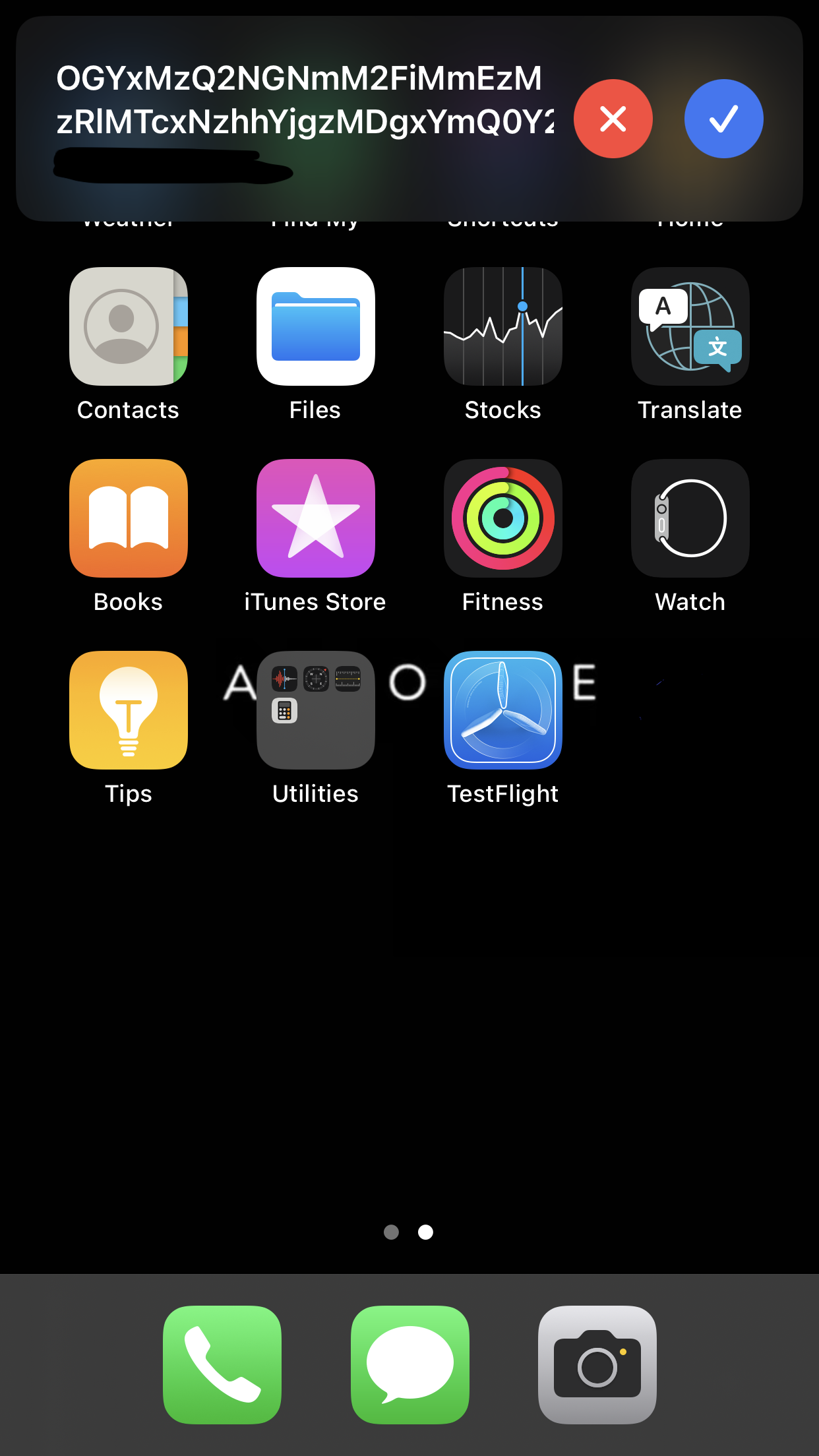The width and height of the screenshot is (819, 1456).
Task: Select the Calculator icon inside Utilities folder
Action: point(285,712)
